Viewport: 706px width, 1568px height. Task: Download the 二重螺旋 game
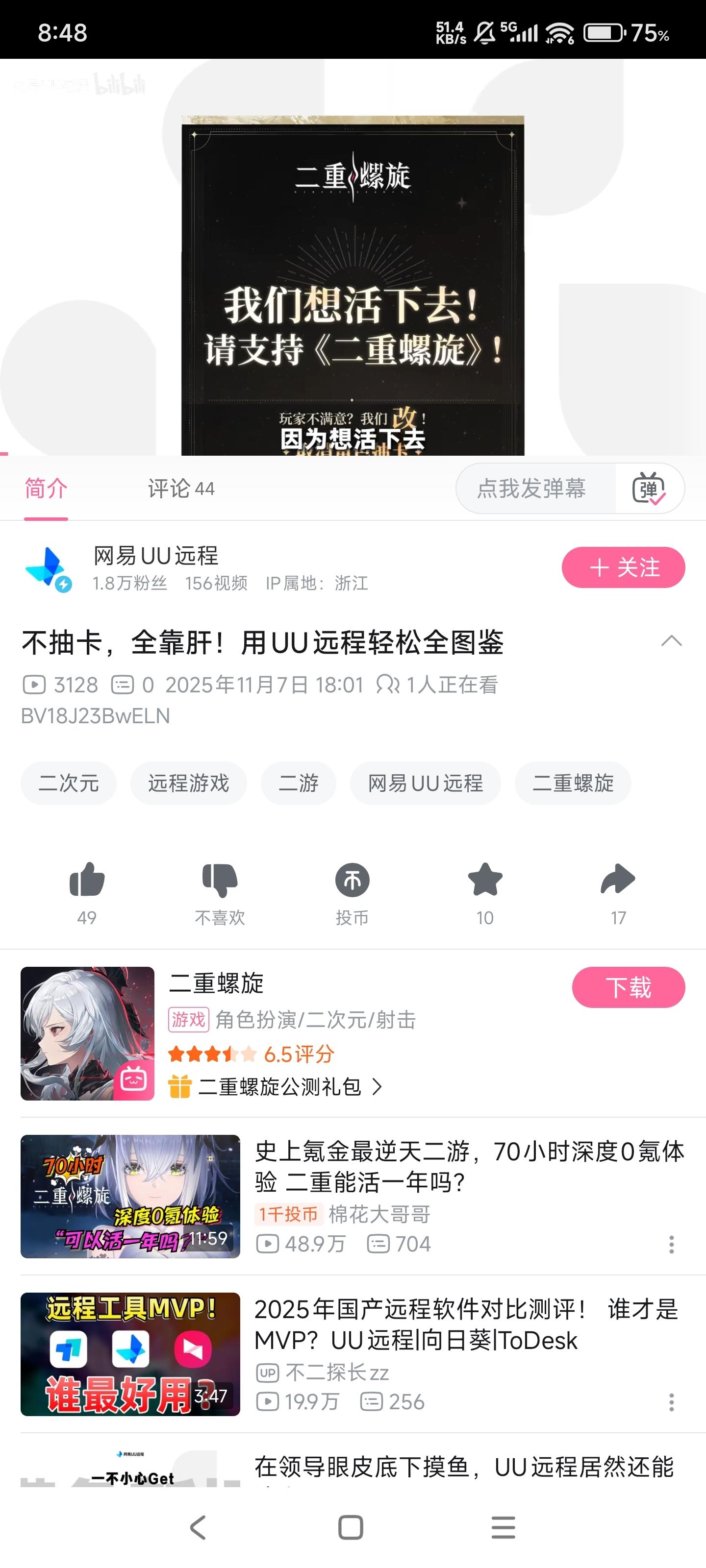click(628, 987)
